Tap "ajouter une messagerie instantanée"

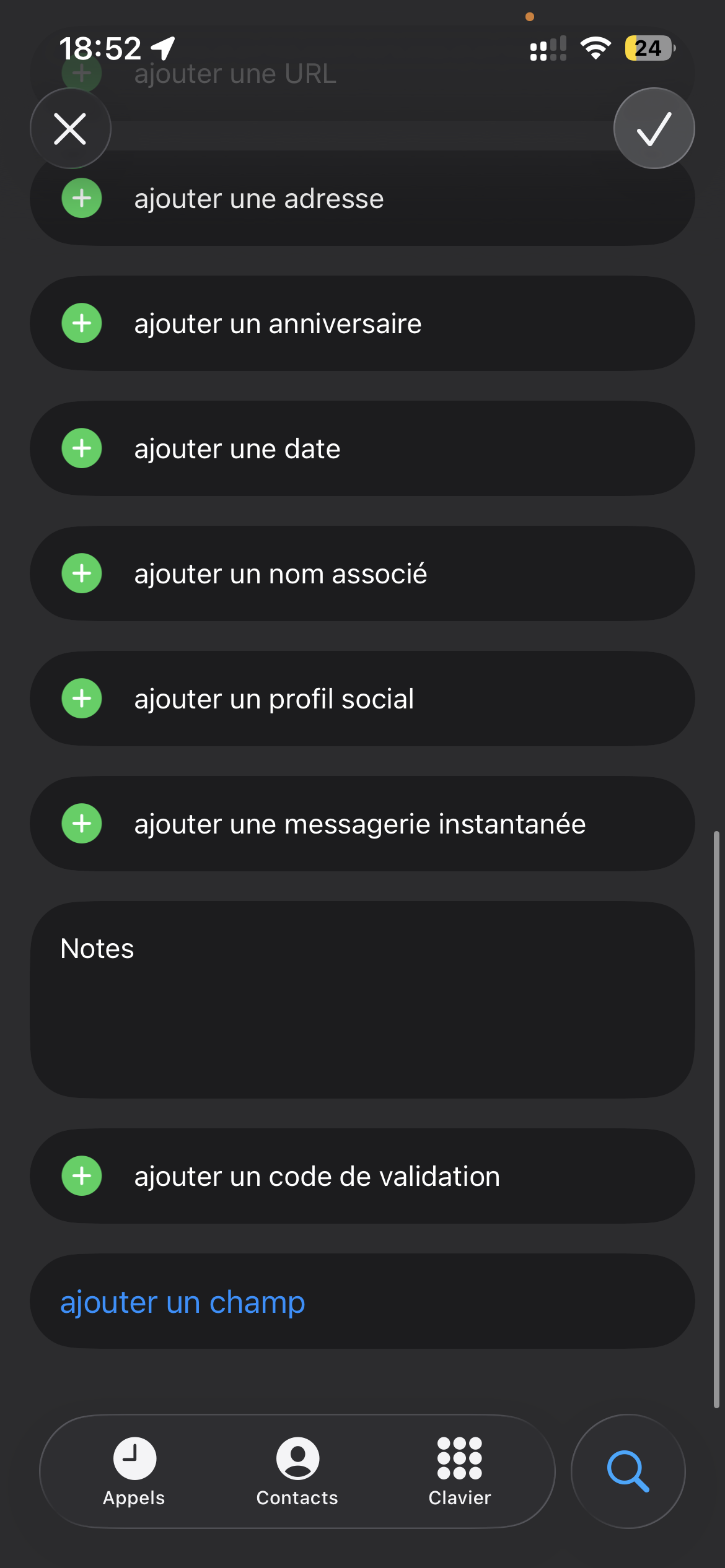[362, 824]
